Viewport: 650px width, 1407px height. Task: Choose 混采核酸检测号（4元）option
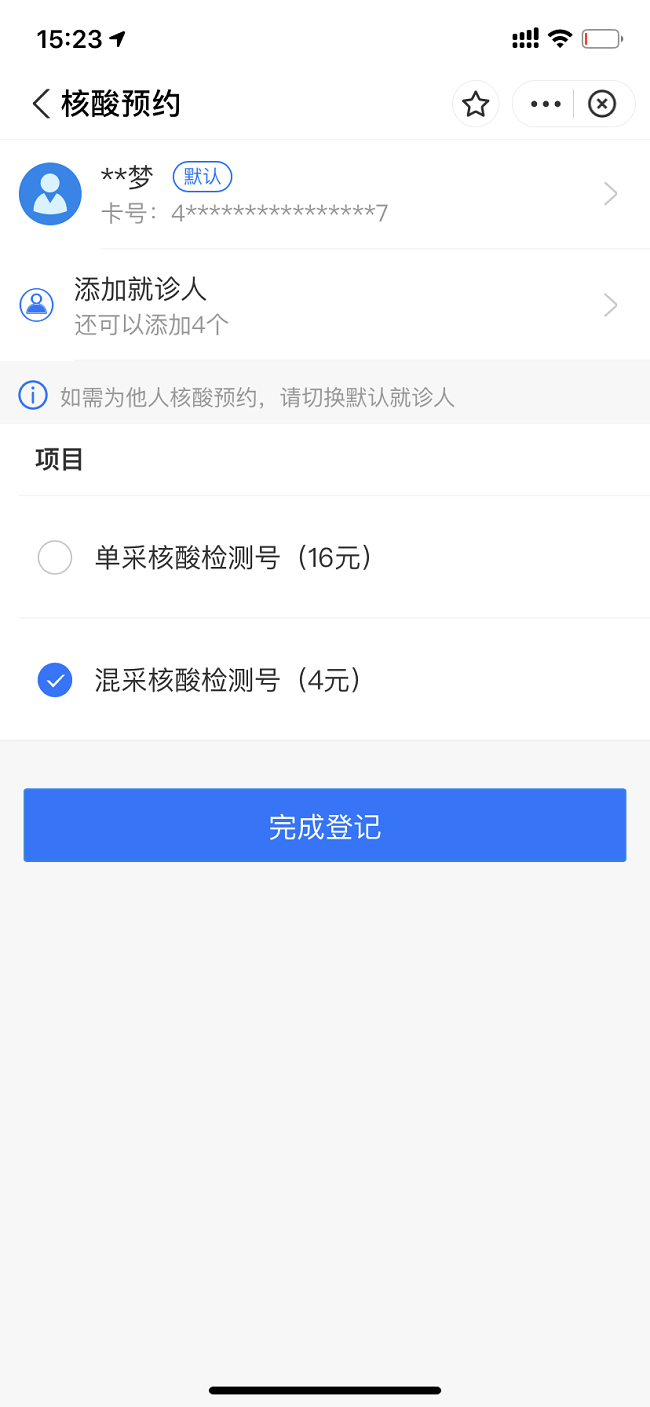(55, 681)
